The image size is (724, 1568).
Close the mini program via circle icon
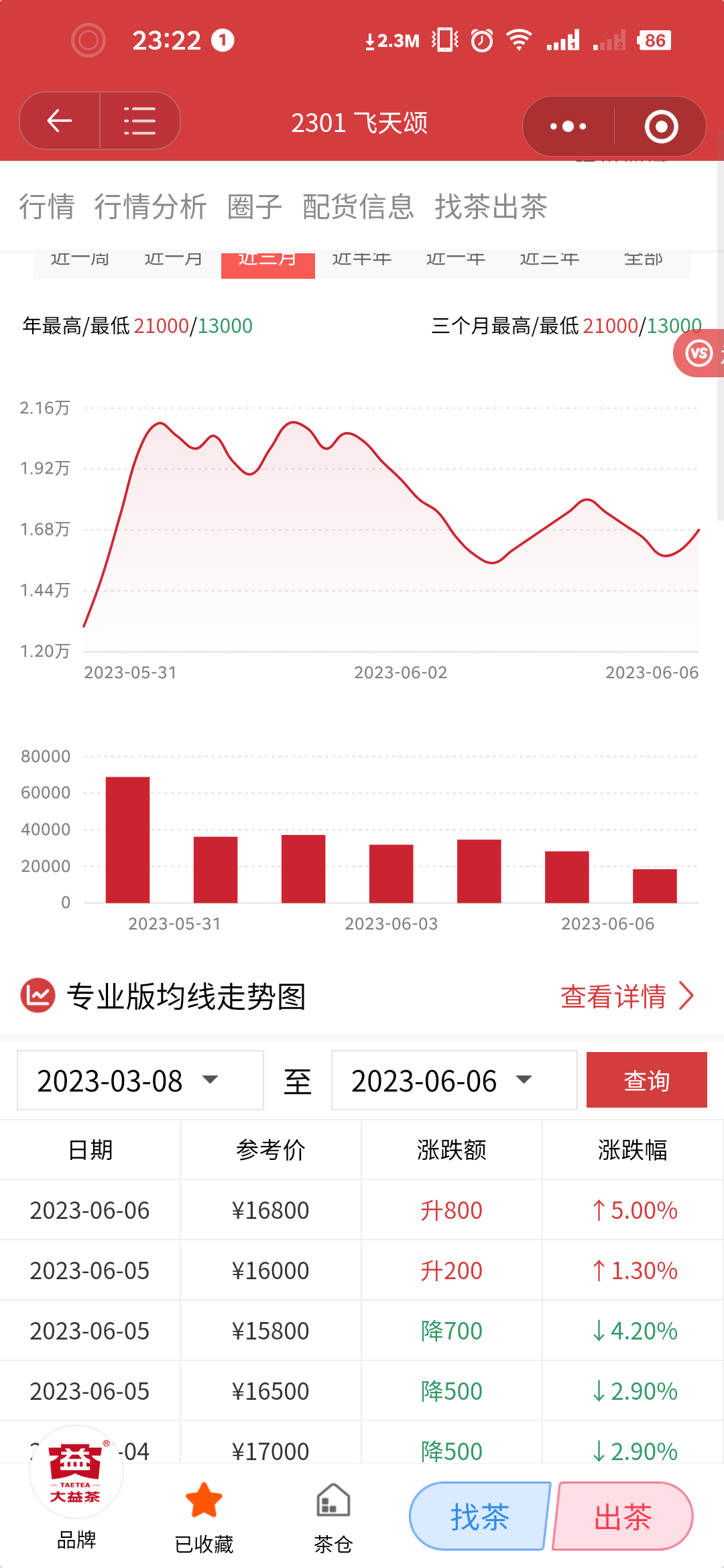tap(661, 126)
